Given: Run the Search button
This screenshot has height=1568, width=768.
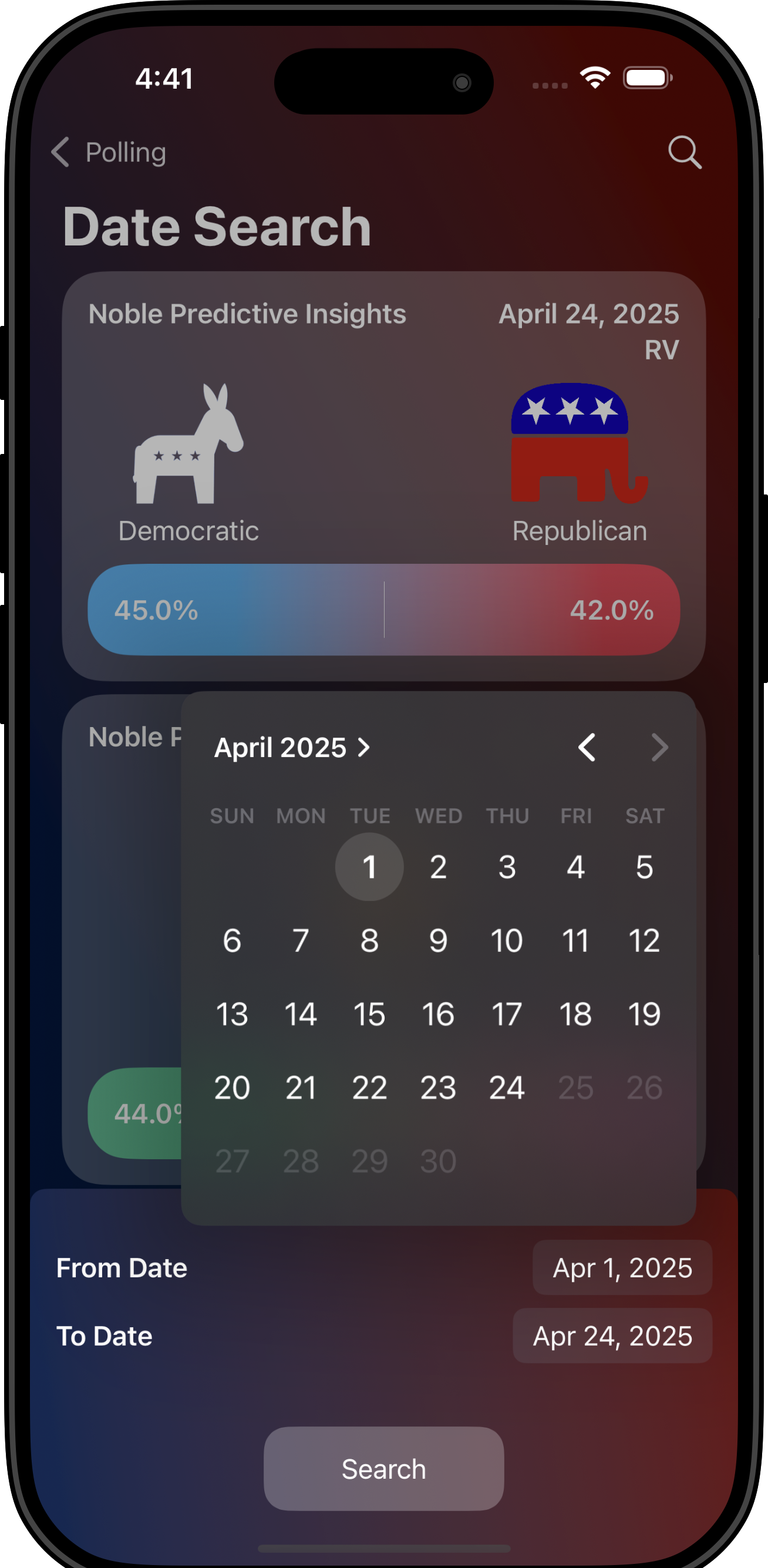Looking at the screenshot, I should [x=384, y=1469].
